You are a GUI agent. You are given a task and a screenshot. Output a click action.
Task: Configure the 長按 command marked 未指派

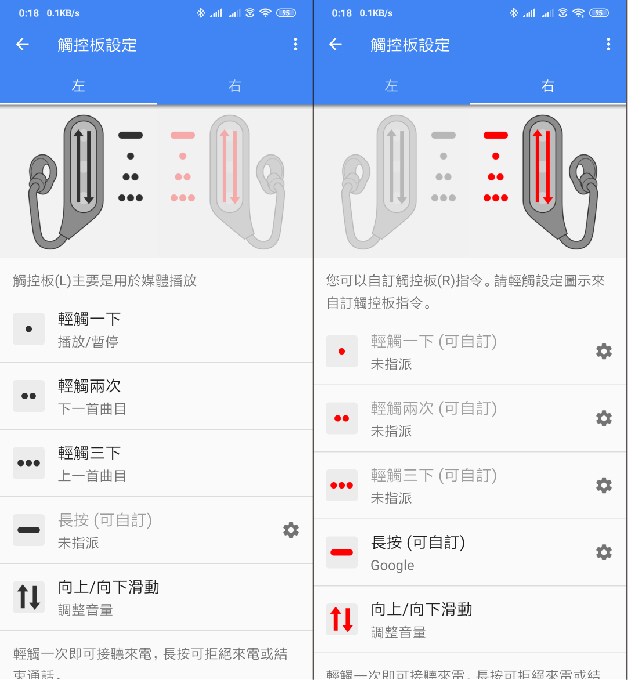click(291, 530)
